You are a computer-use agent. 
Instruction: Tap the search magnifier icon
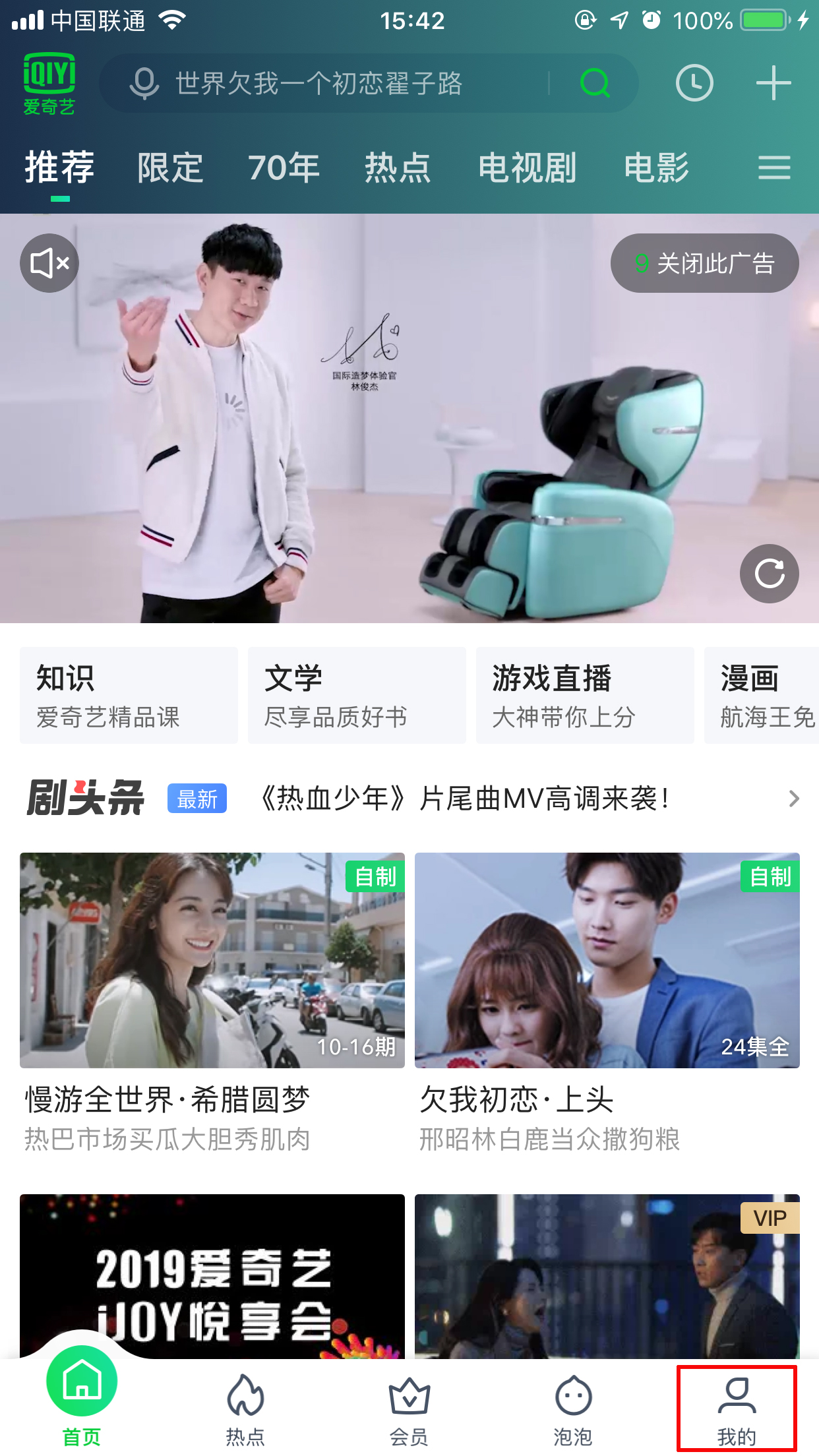[x=594, y=84]
